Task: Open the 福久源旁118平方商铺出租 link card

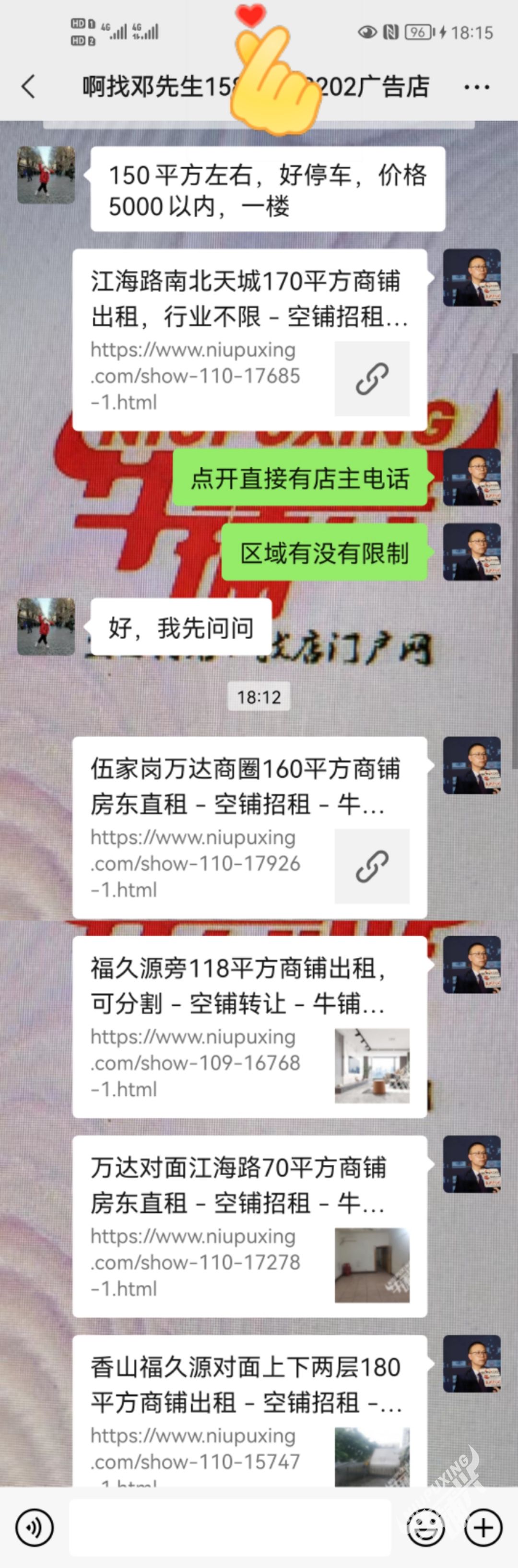Action: [249, 1027]
